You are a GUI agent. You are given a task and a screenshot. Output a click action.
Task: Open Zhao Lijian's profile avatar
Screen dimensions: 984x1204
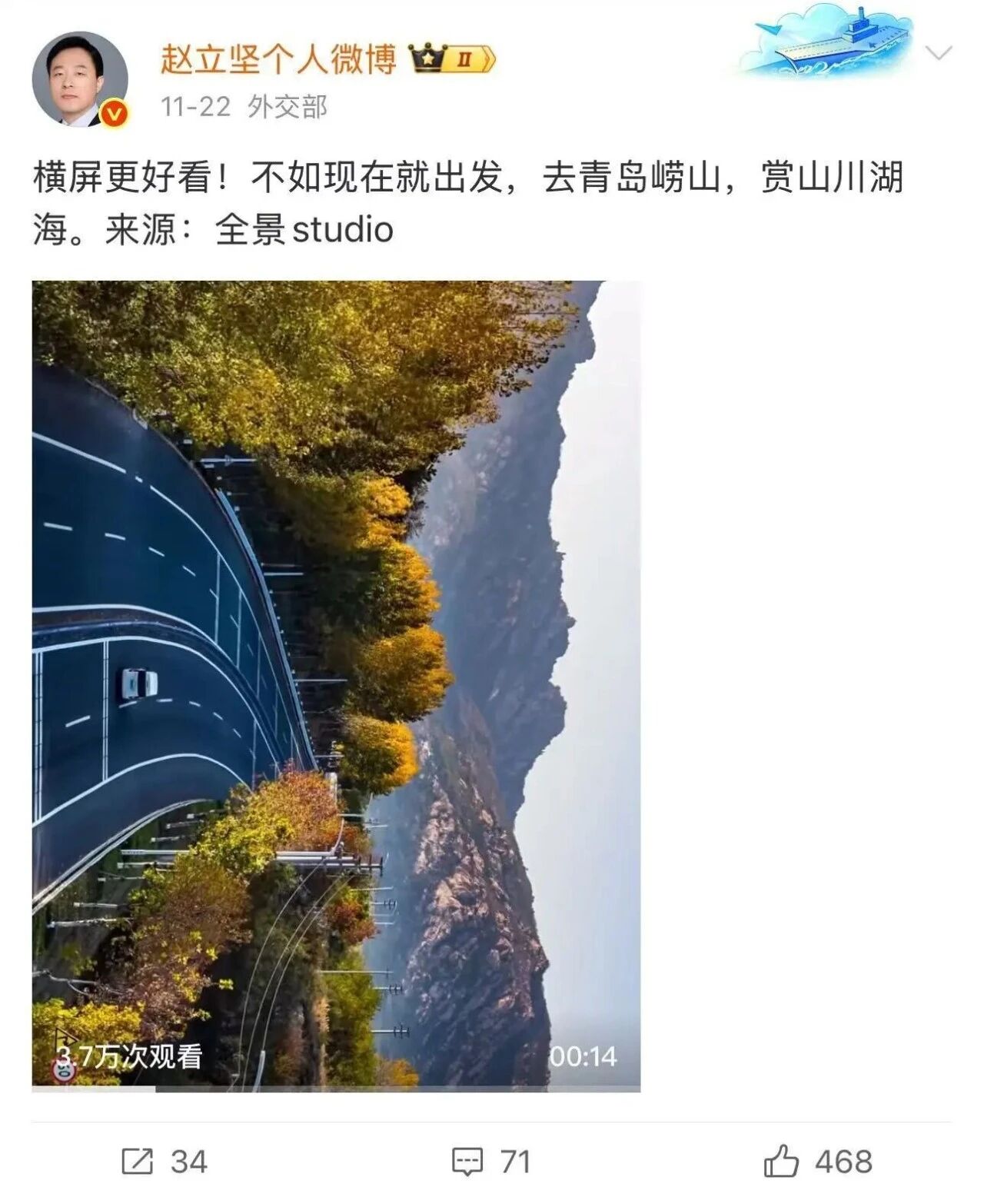point(79,79)
